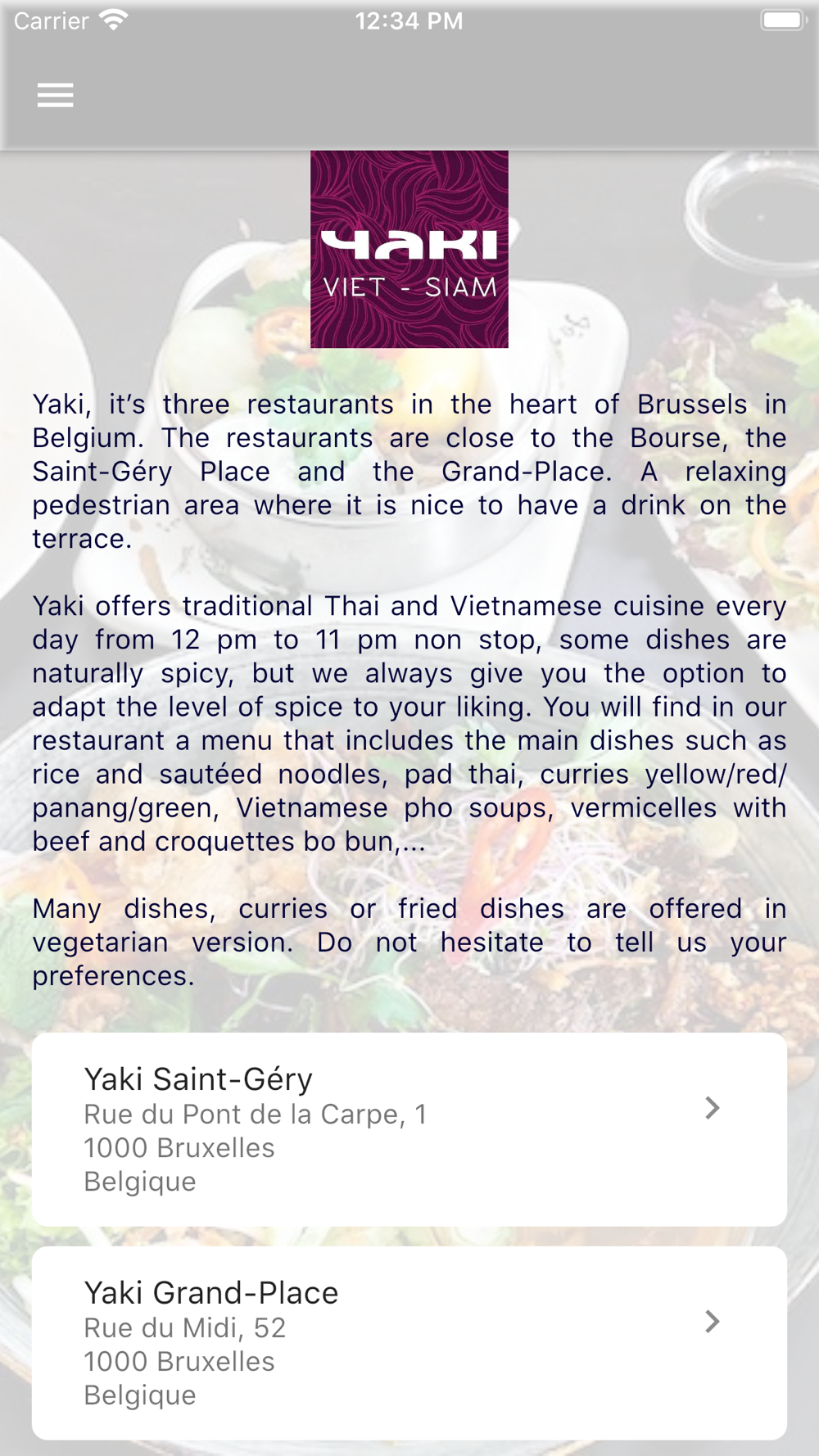Open the Yaki Grand-Place restaurant card
This screenshot has width=819, height=1456.
coord(409,1343)
